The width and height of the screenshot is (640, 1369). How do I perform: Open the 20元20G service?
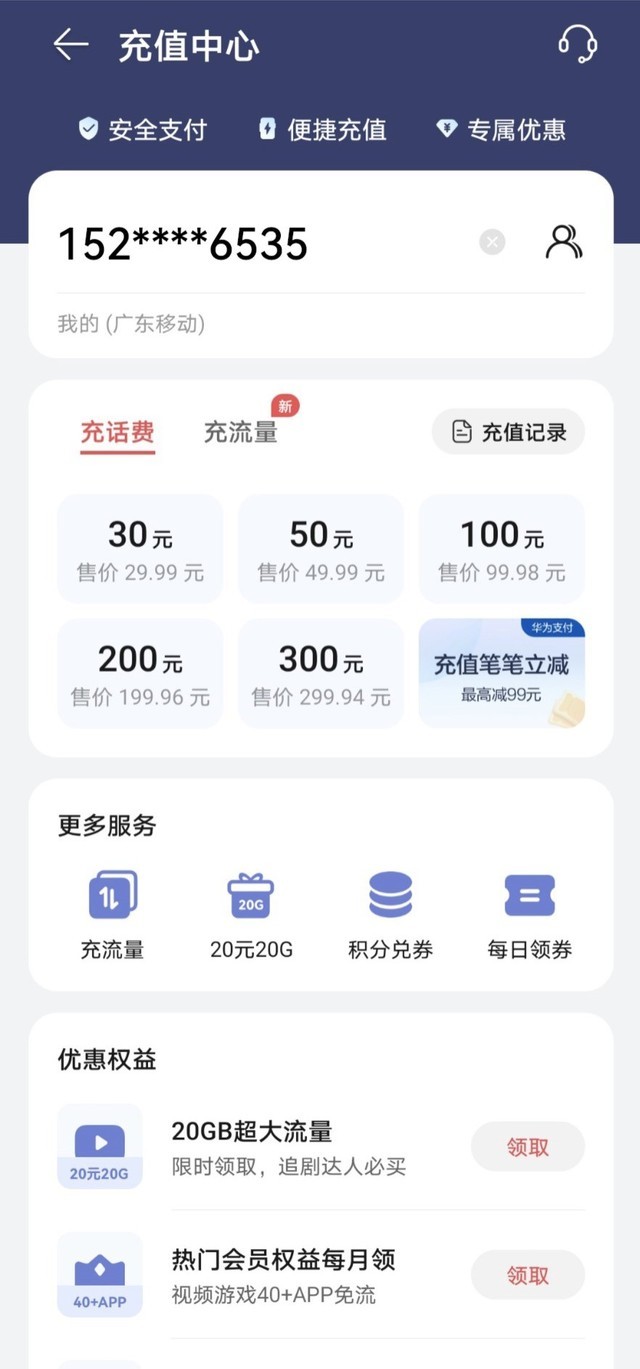(x=251, y=915)
